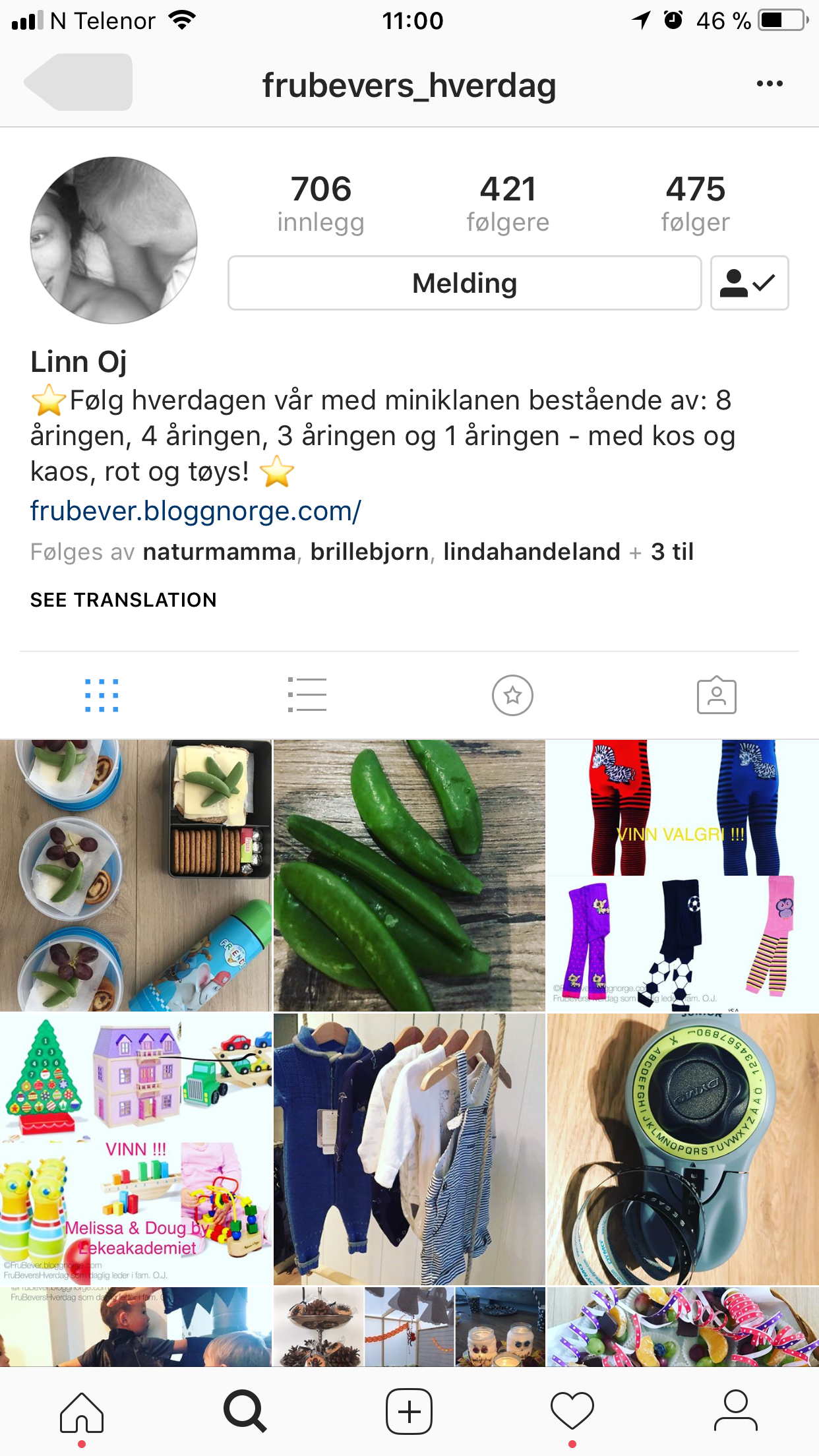This screenshot has height=1456, width=819.
Task: Open the starred favorites tab
Action: [x=512, y=695]
